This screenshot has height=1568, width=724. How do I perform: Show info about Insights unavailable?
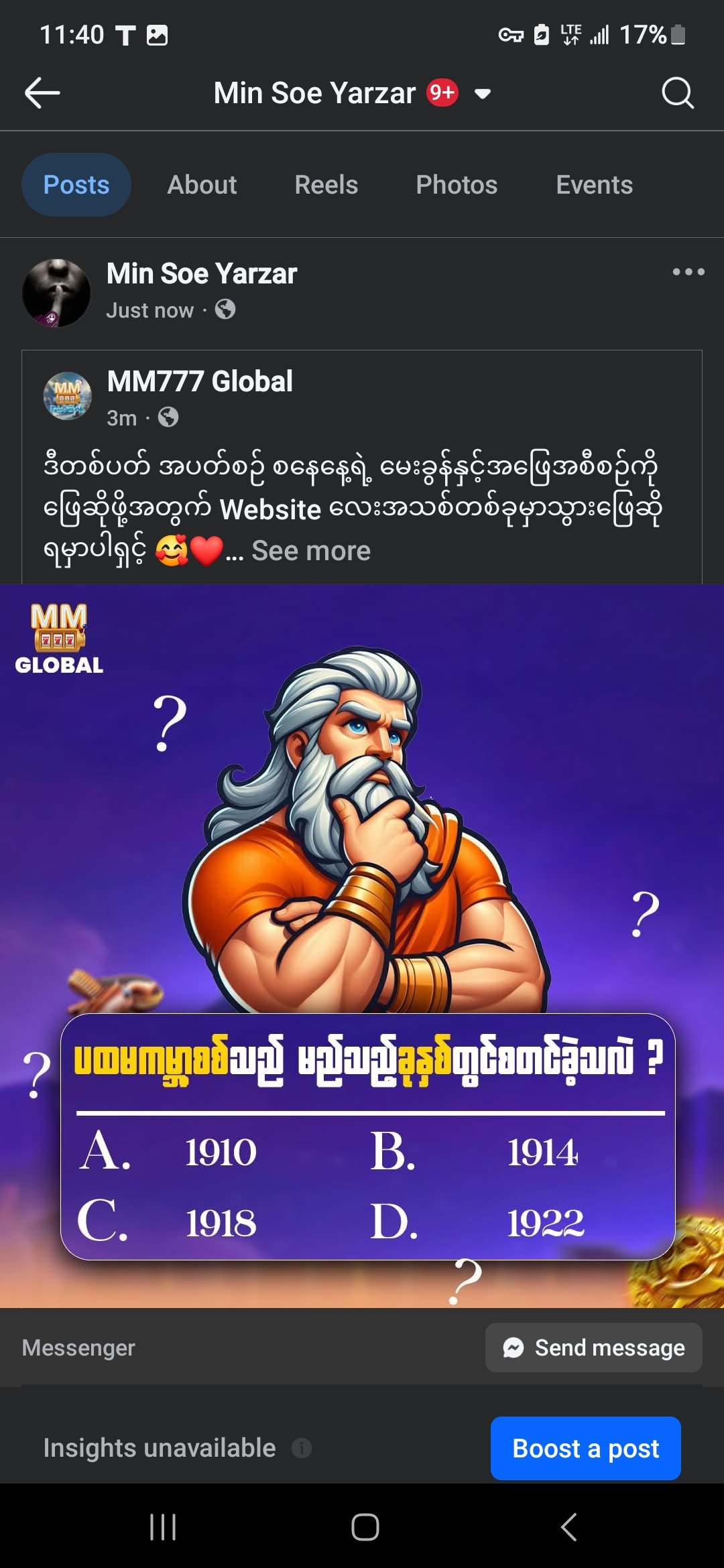point(302,1448)
